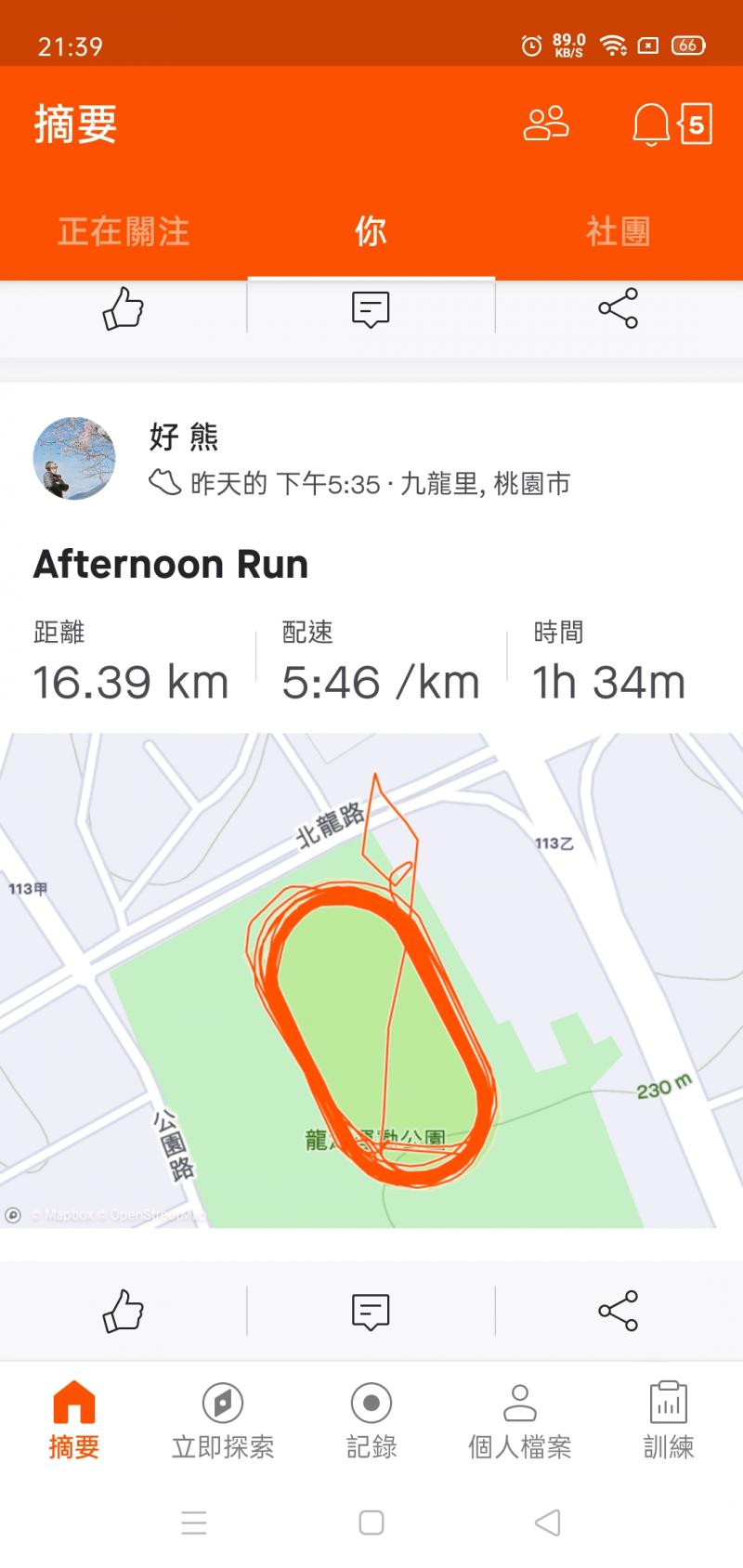Open the 個人檔案 tab

(519, 1421)
